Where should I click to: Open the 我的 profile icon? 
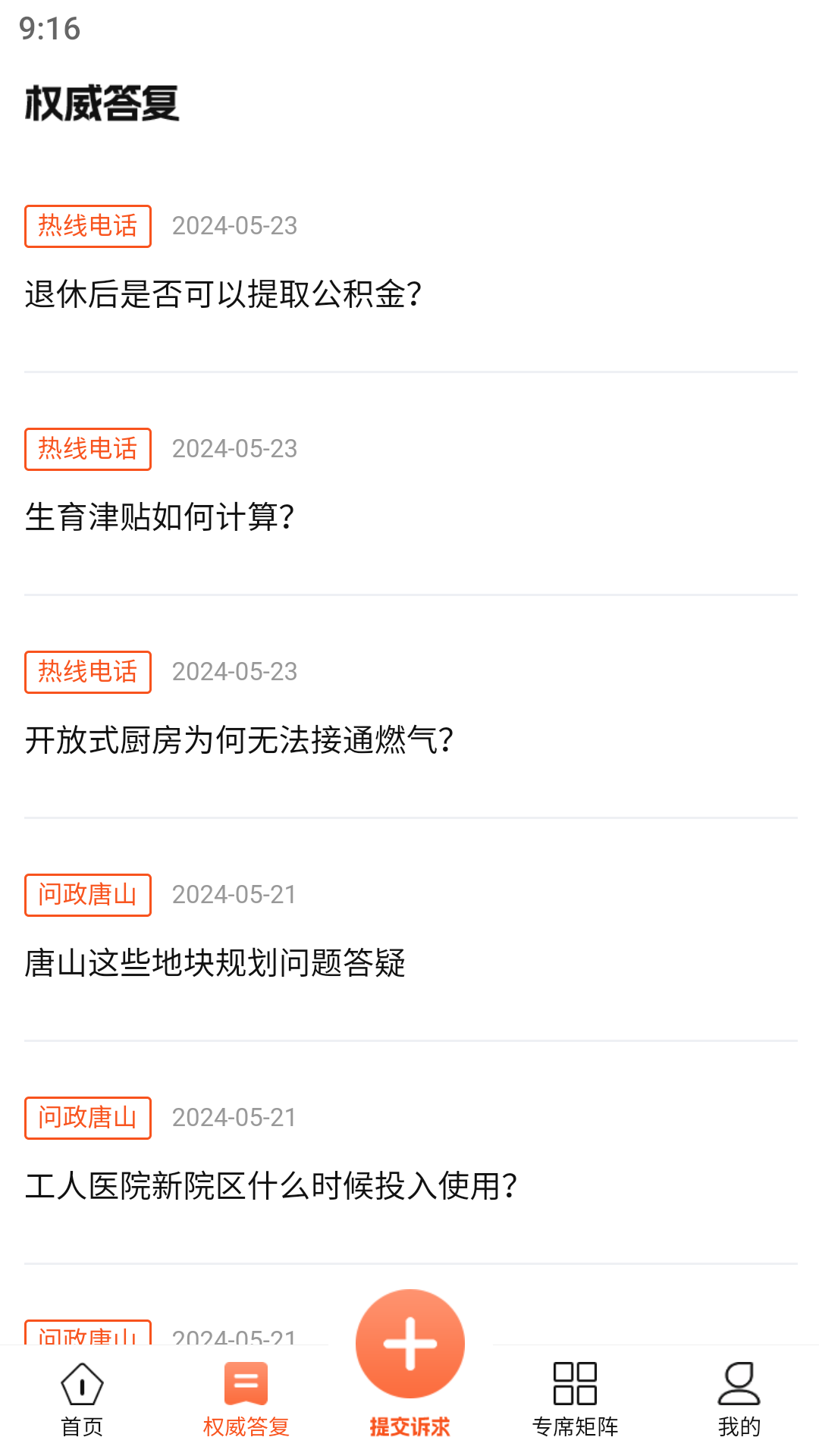click(x=739, y=1383)
